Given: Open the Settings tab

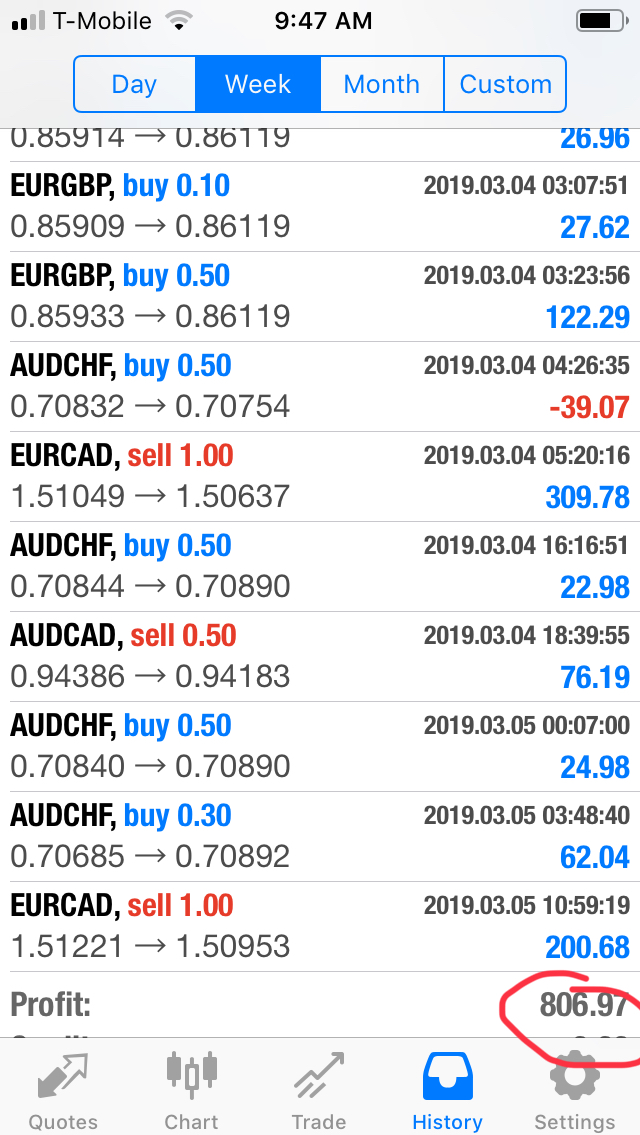Looking at the screenshot, I should click(574, 1088).
